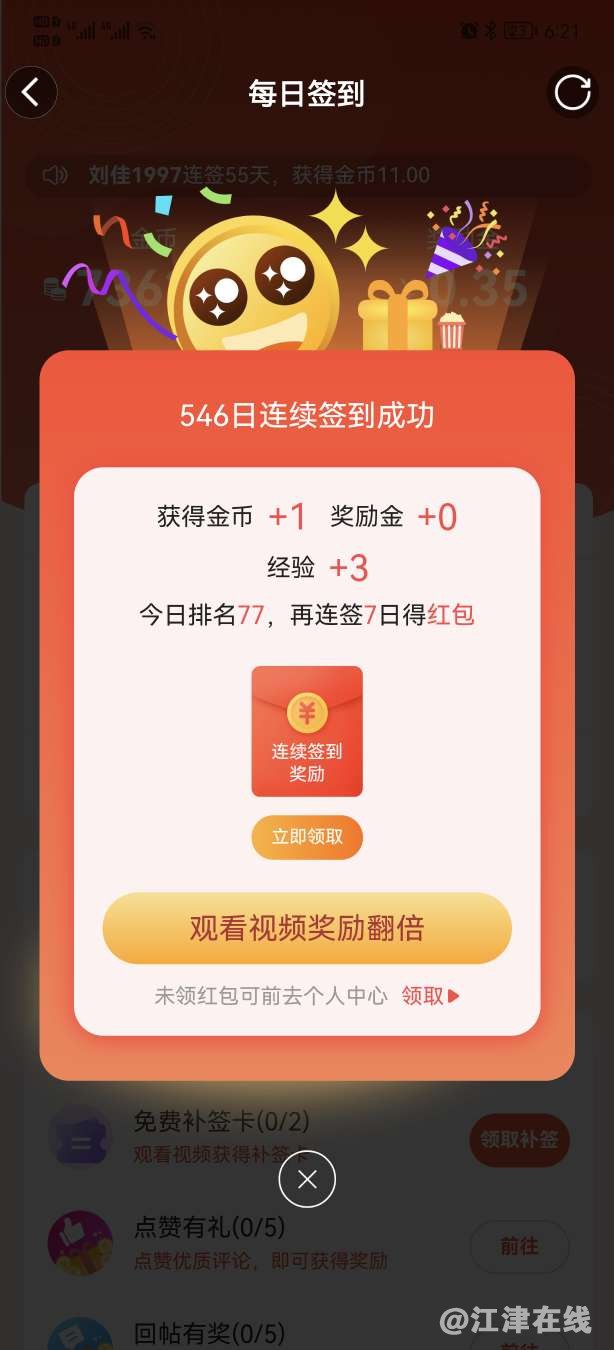Viewport: 614px width, 1350px height.
Task: Close the sign-in success dialog
Action: click(x=307, y=1180)
